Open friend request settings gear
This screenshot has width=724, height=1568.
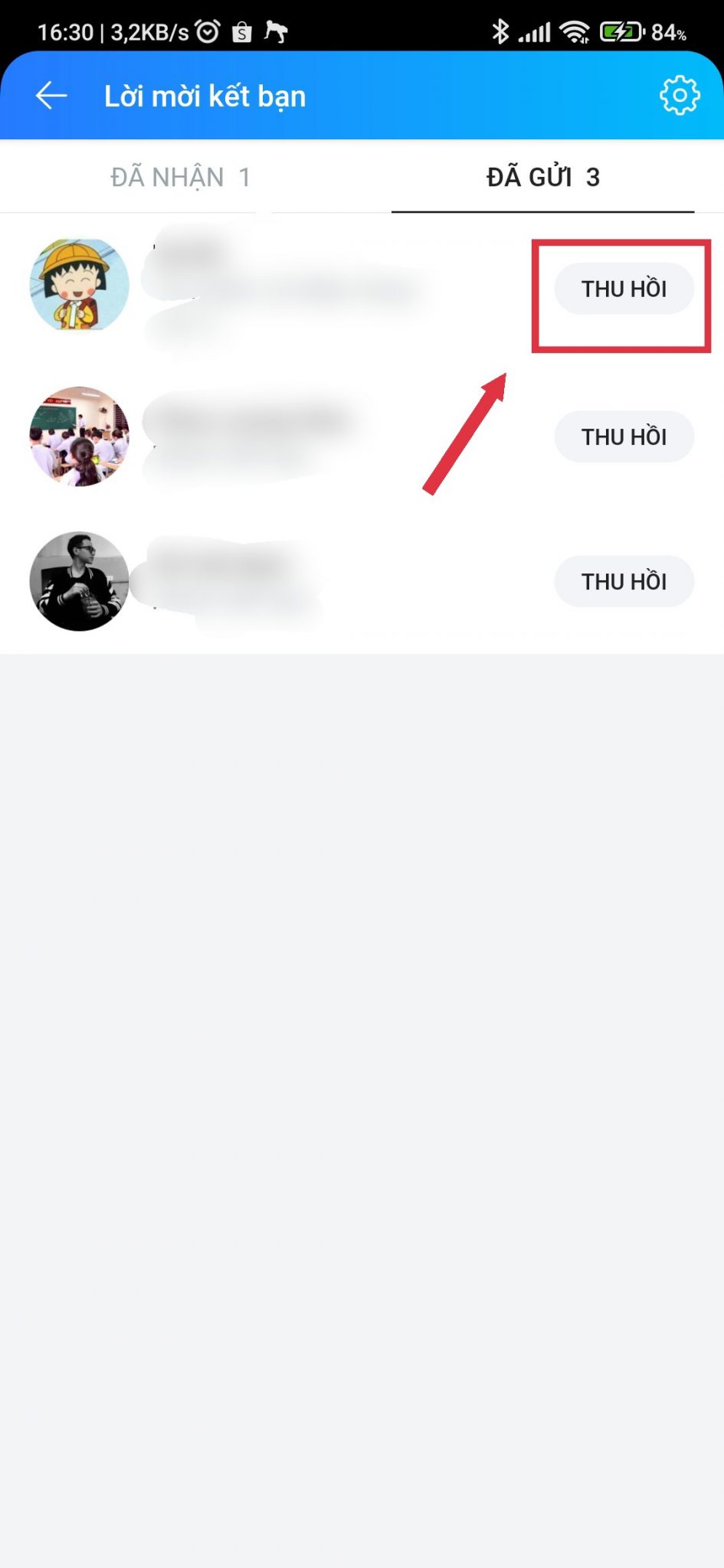tap(679, 96)
